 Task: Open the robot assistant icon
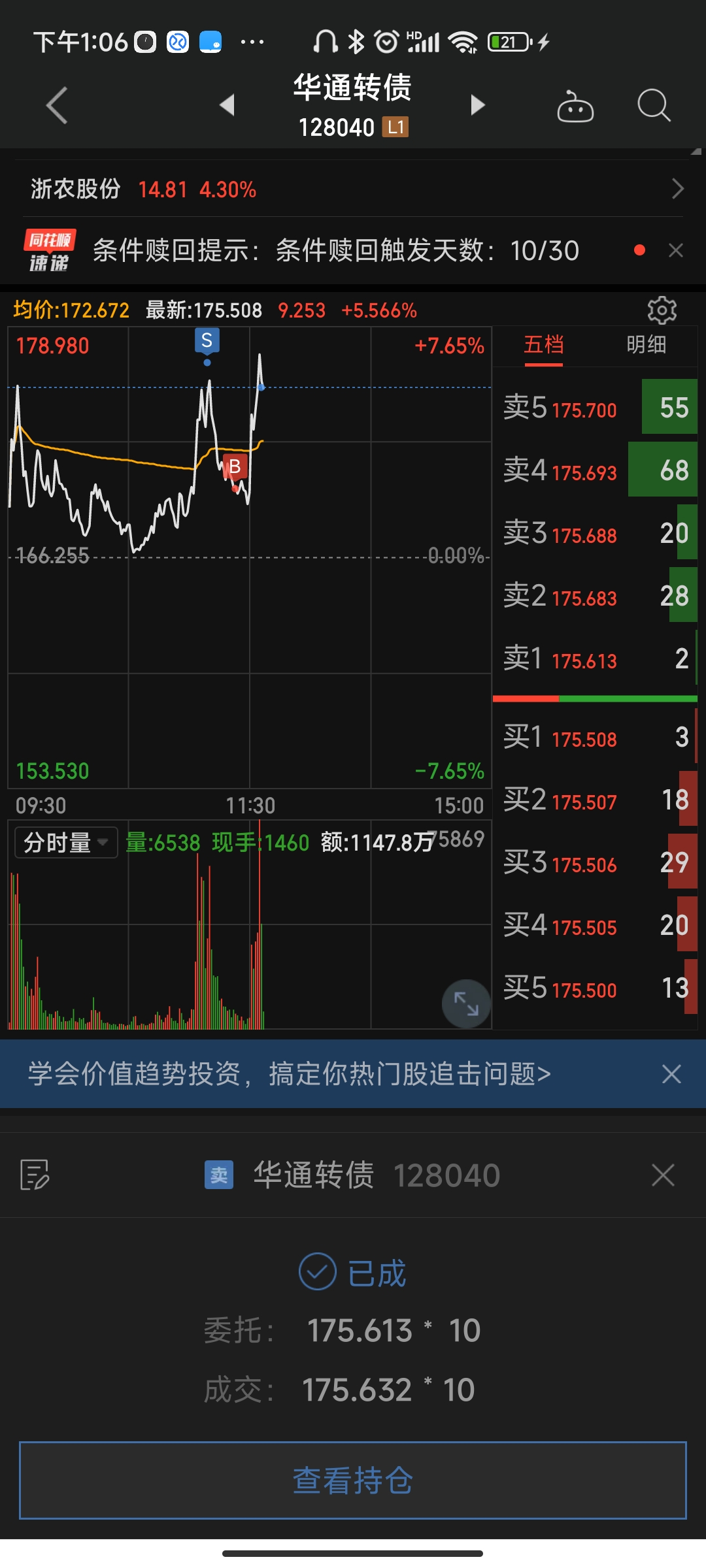pyautogui.click(x=575, y=106)
